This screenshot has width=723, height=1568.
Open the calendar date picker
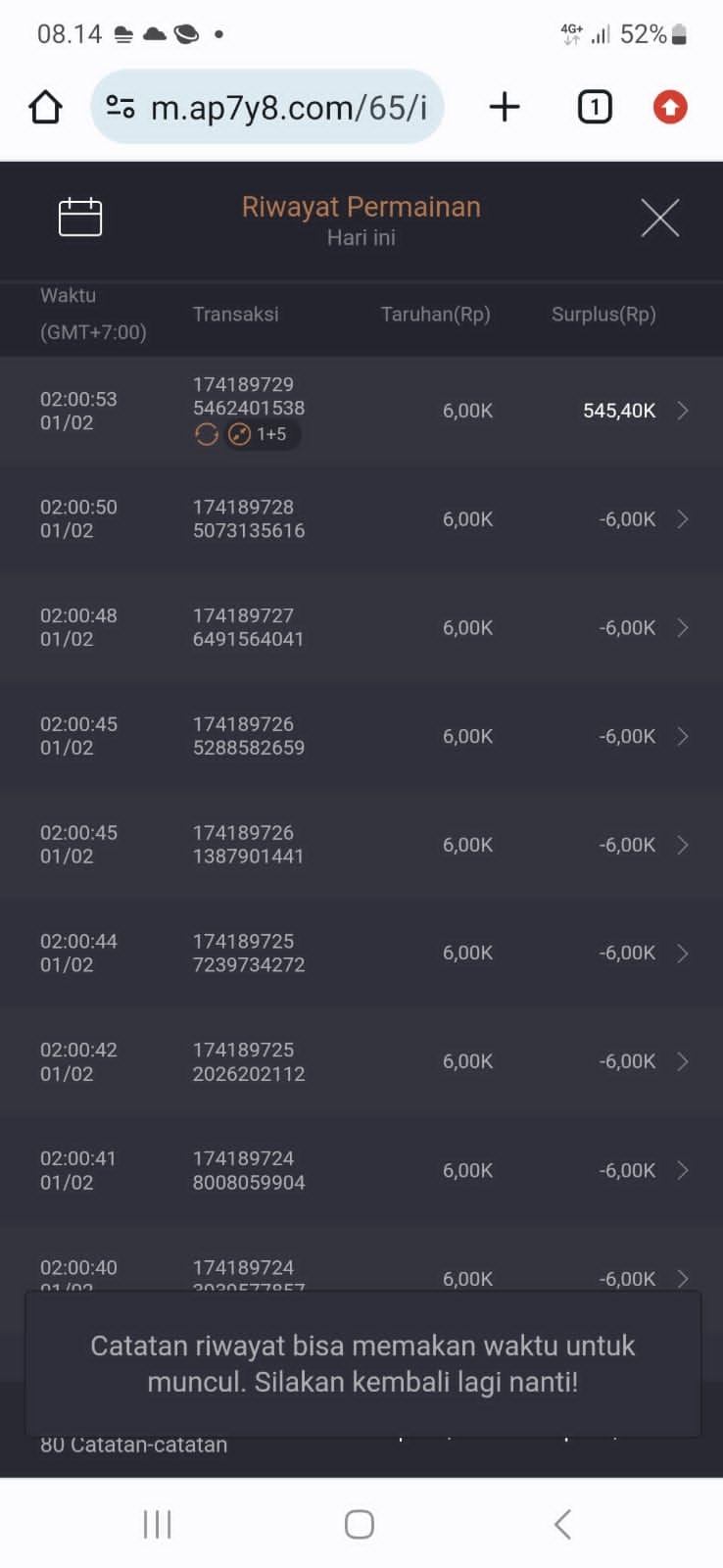80,218
